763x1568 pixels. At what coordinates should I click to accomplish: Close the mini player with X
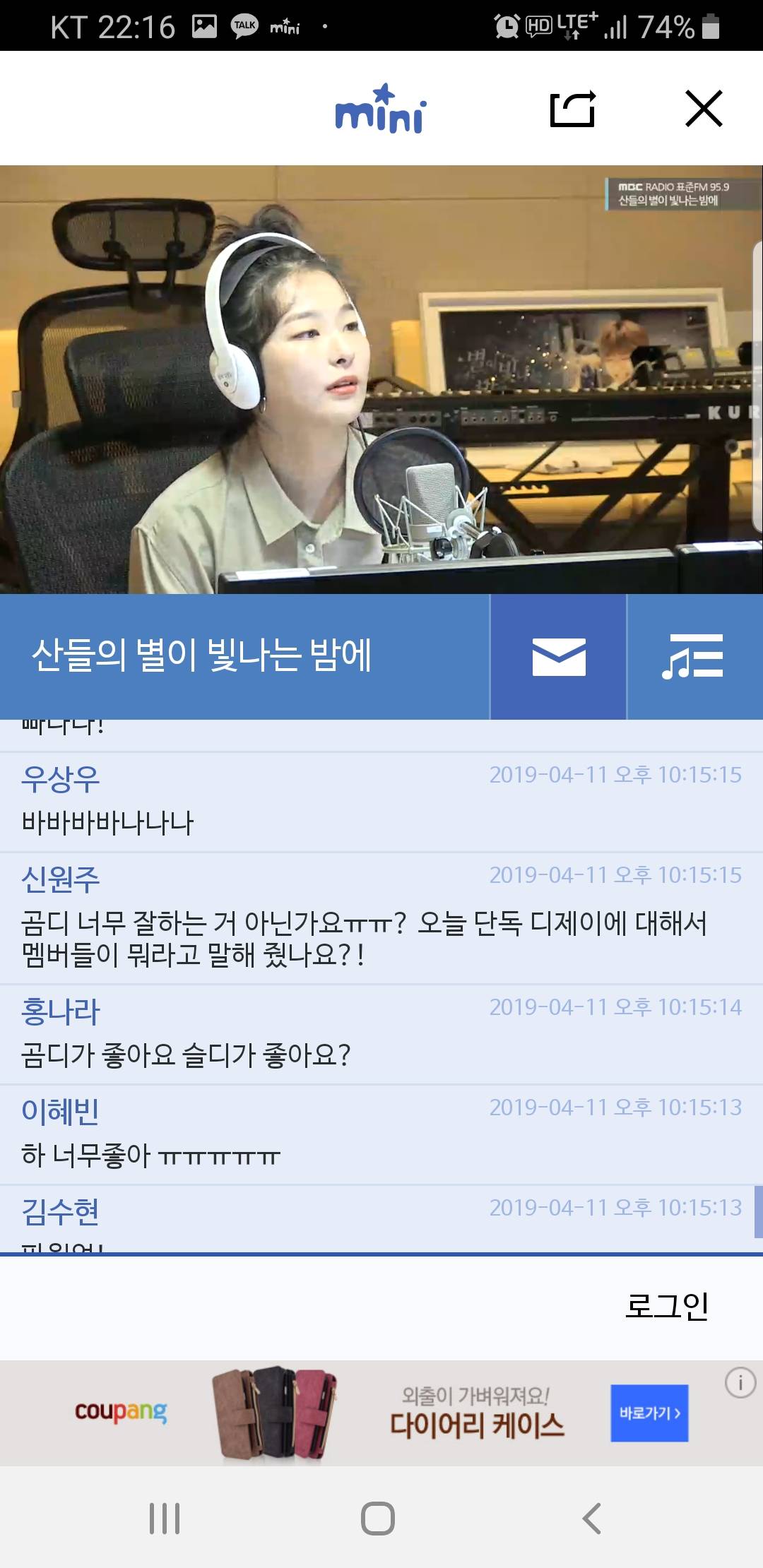coord(704,109)
